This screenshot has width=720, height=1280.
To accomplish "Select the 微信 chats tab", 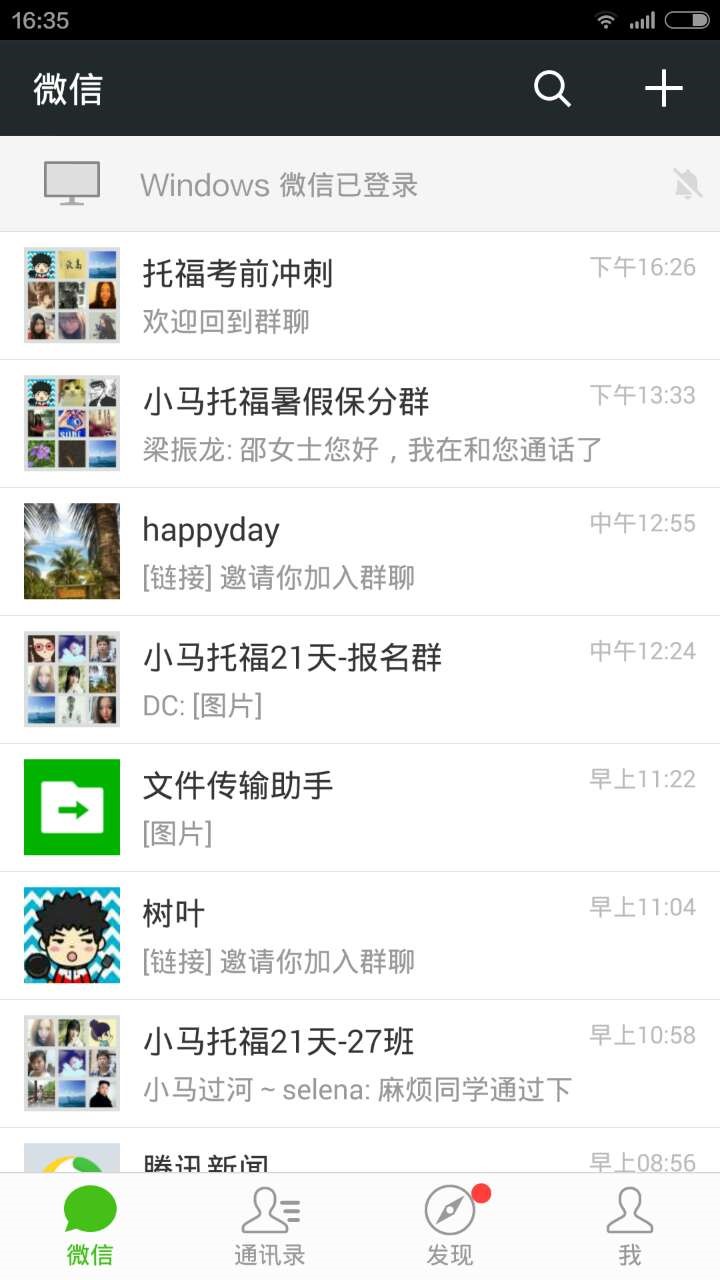I will point(90,1227).
